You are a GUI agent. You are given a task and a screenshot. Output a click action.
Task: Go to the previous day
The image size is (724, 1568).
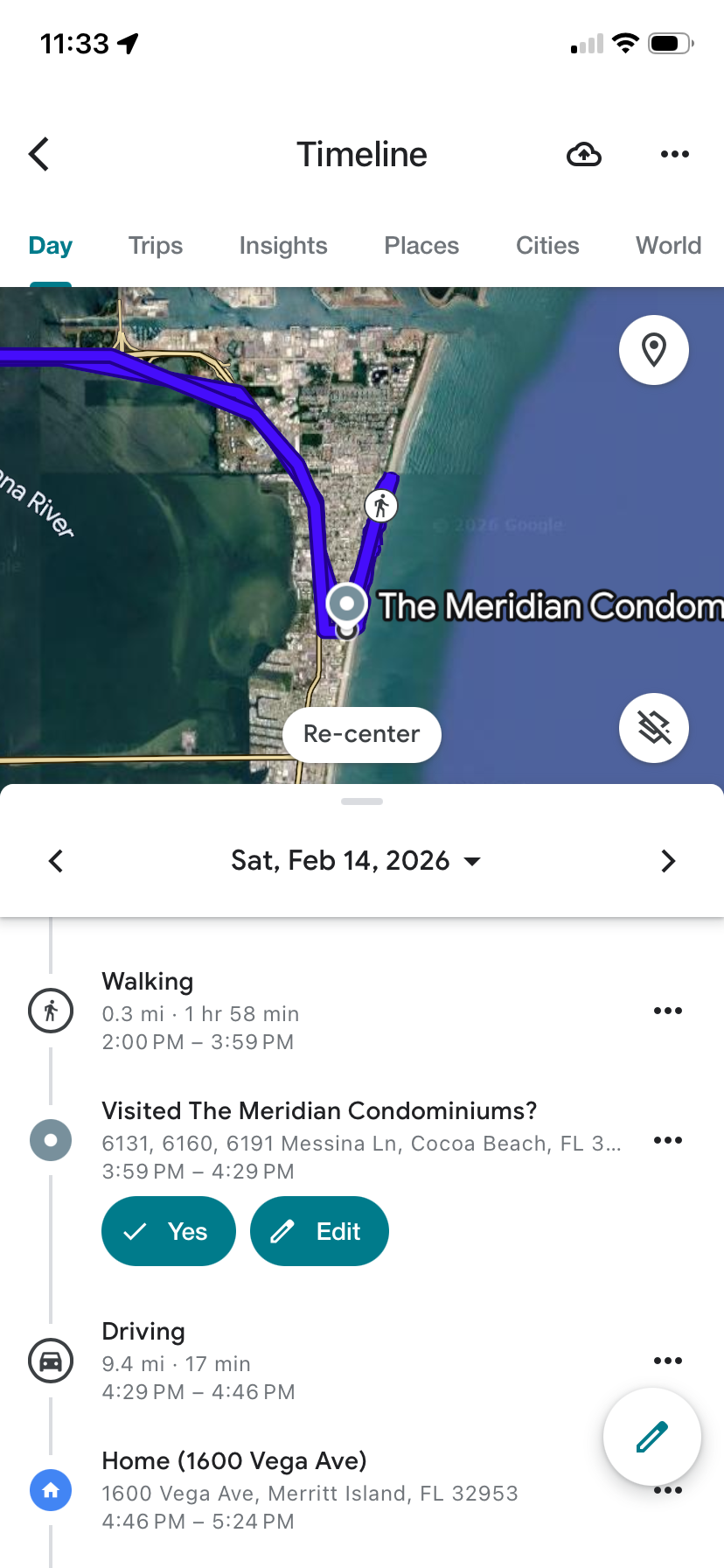(56, 861)
